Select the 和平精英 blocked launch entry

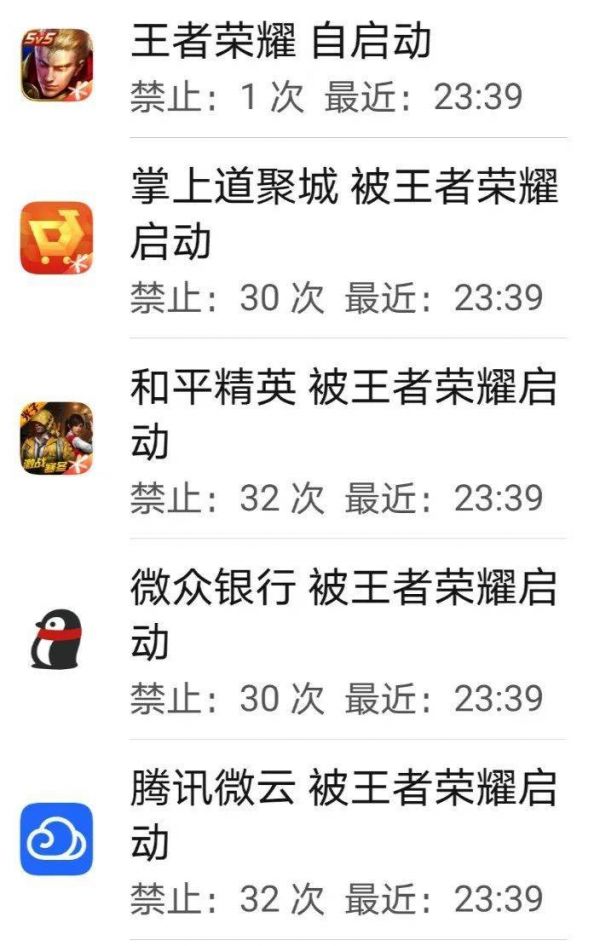click(x=300, y=440)
